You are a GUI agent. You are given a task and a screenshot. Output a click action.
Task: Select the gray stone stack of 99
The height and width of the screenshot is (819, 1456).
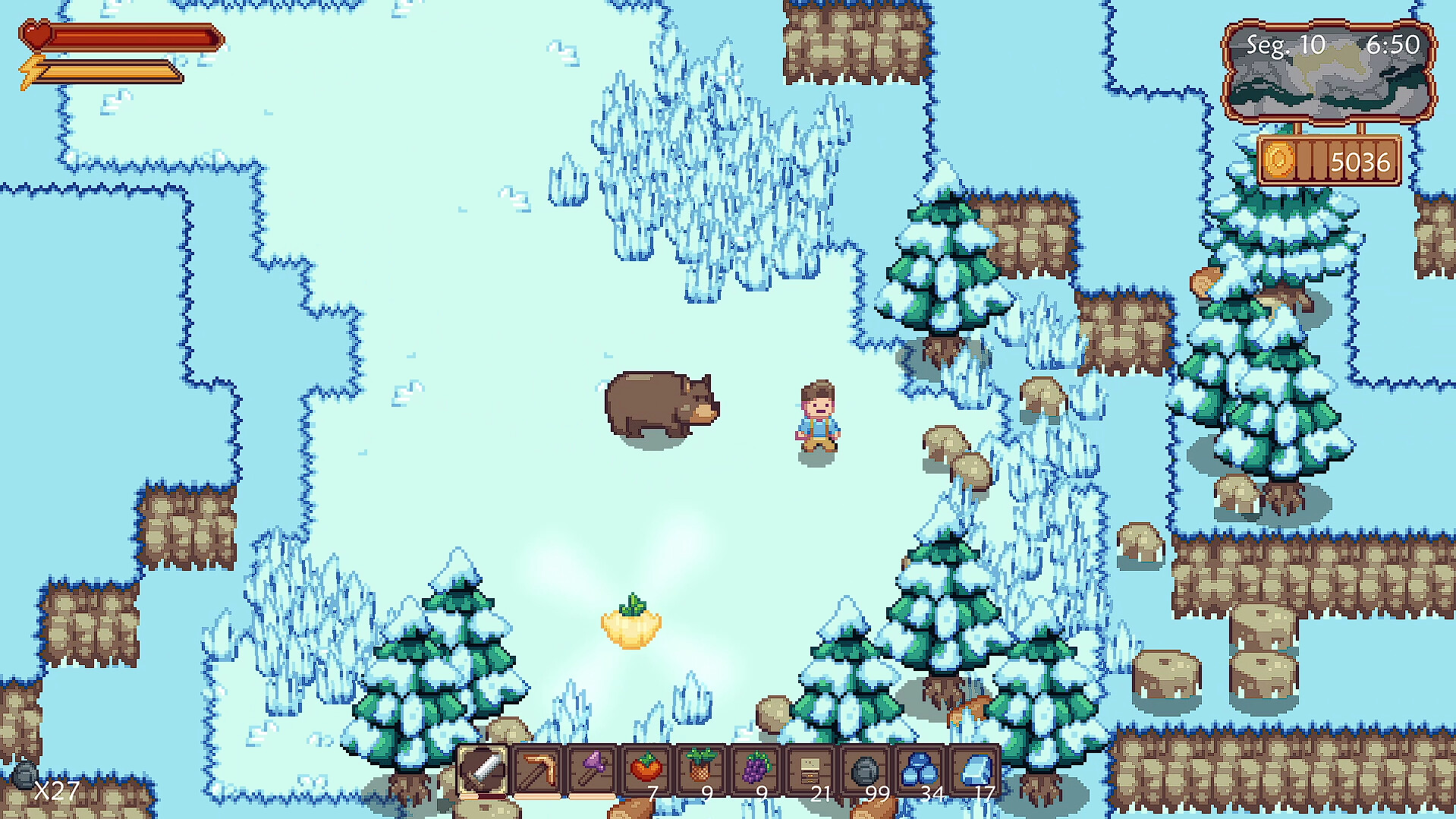865,771
